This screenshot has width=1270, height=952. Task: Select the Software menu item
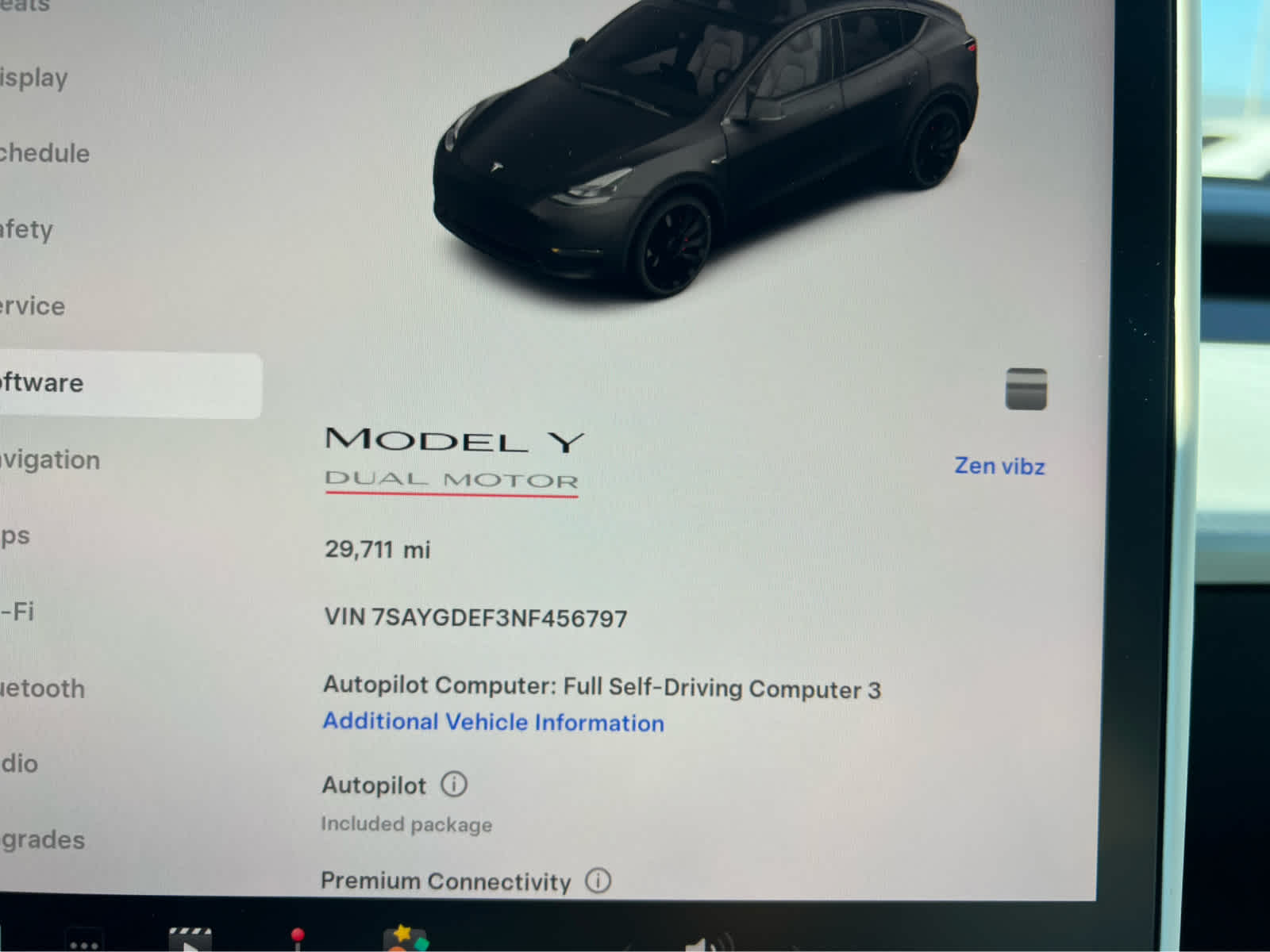pyautogui.click(x=44, y=383)
